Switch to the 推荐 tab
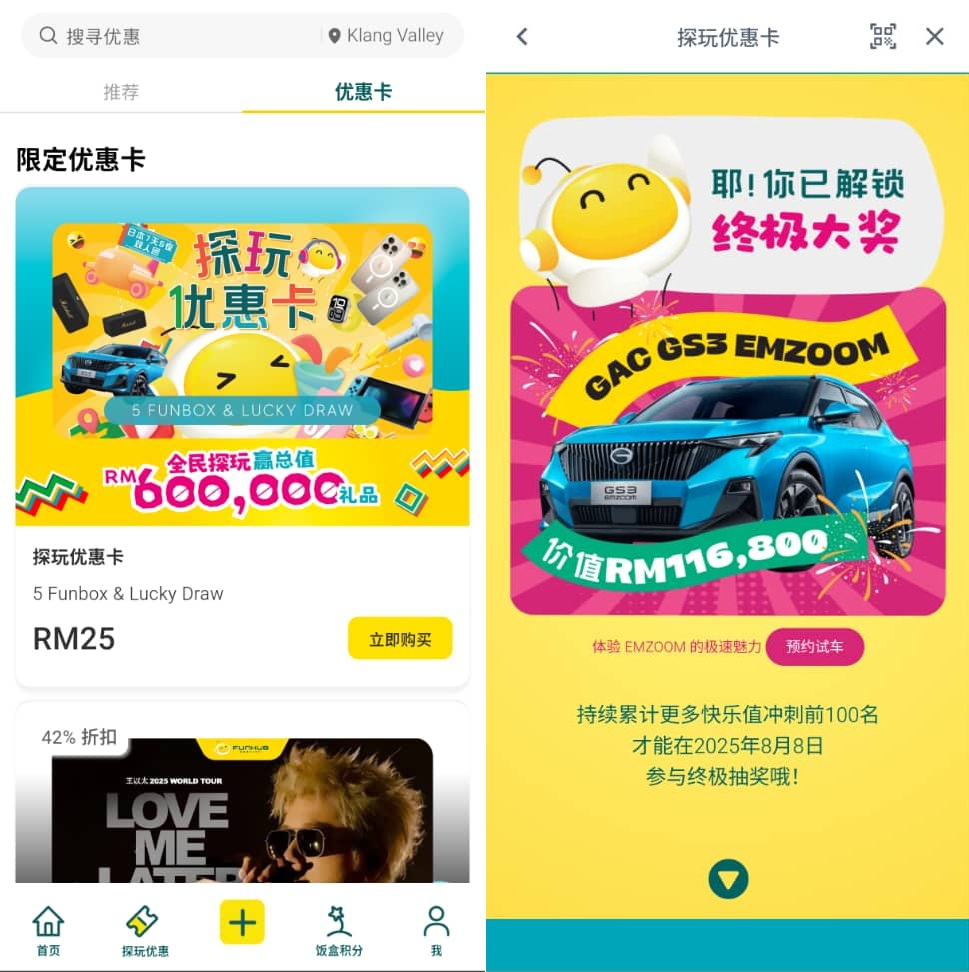Image resolution: width=969 pixels, height=972 pixels. (121, 92)
